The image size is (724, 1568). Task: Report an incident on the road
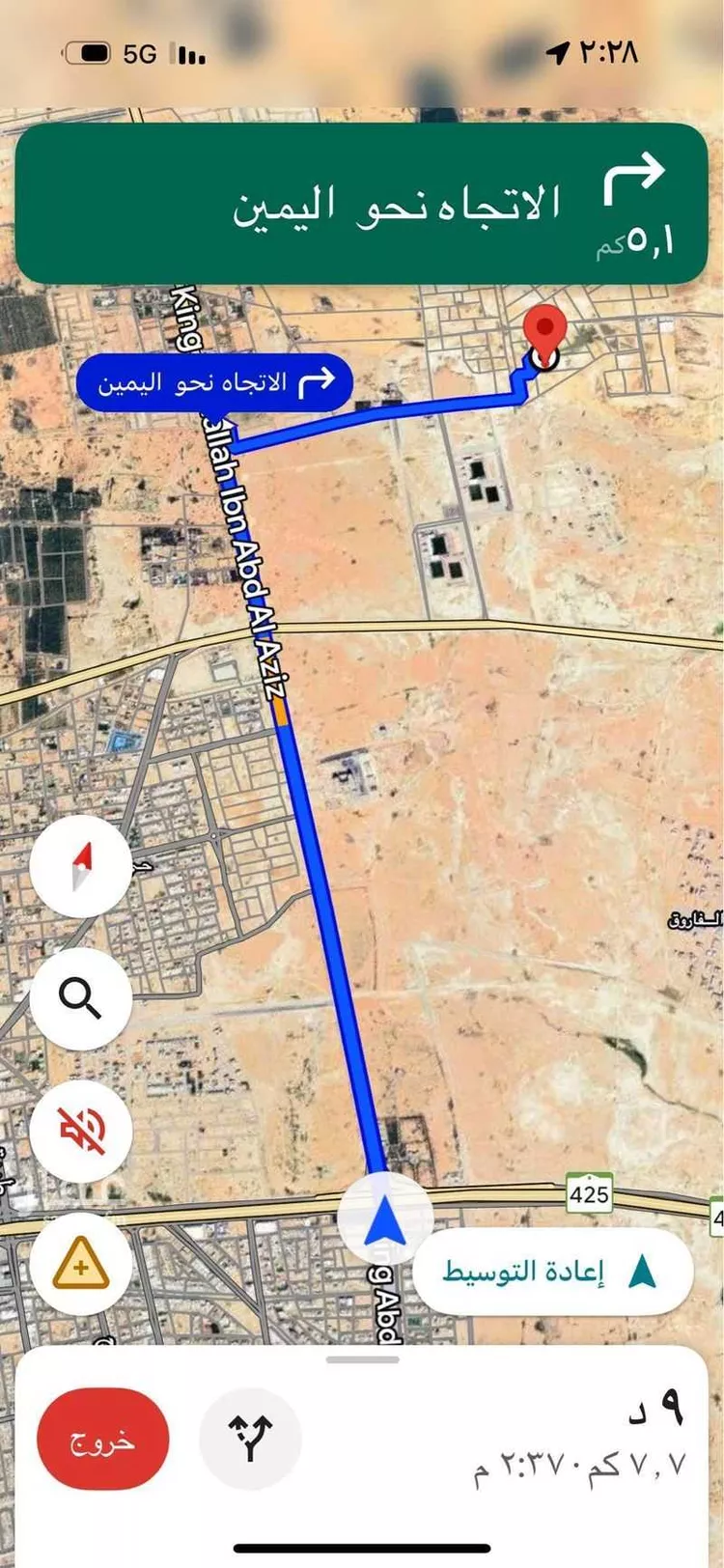[81, 1264]
